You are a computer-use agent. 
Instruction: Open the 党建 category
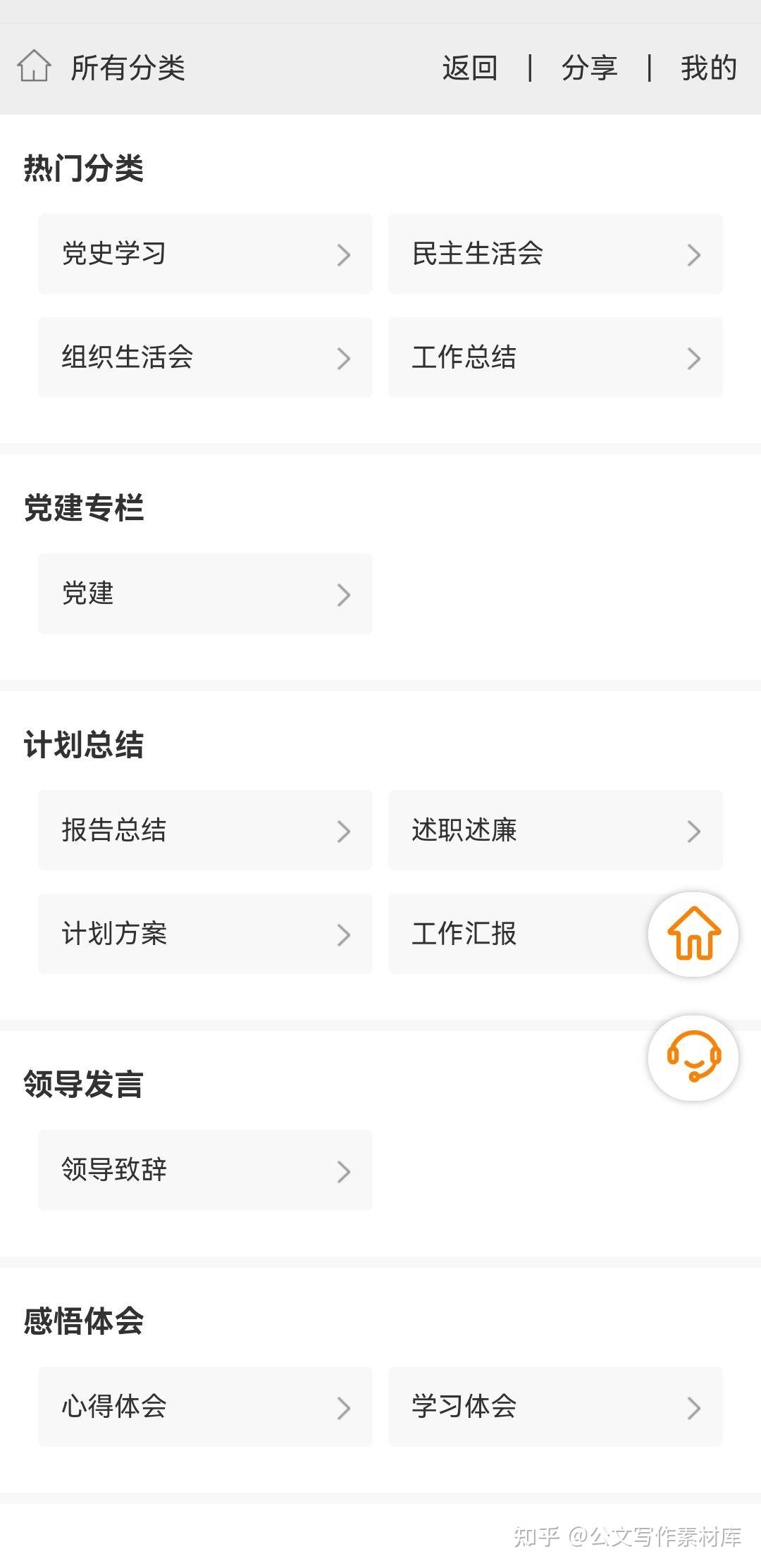click(205, 593)
